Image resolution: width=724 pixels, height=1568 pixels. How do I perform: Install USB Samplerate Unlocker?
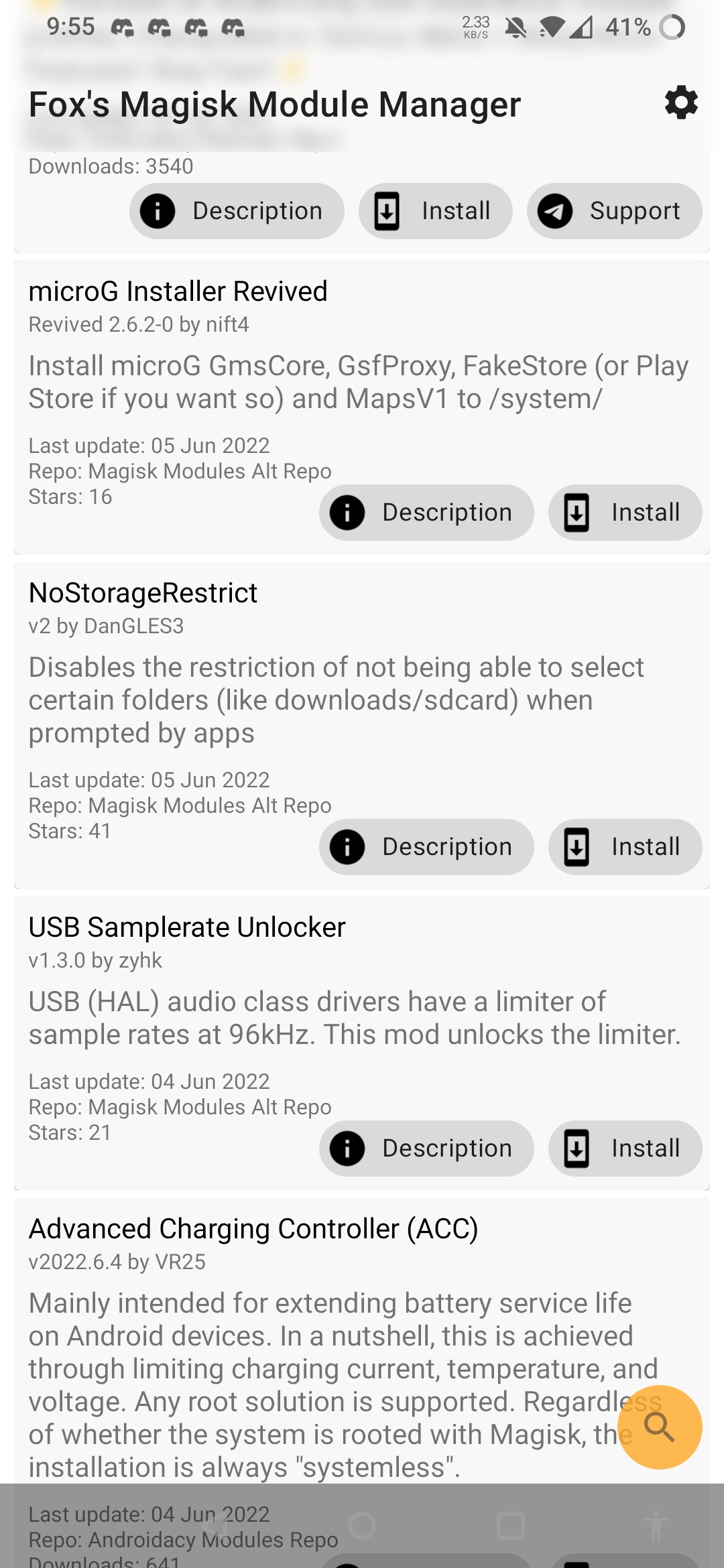coord(625,1149)
